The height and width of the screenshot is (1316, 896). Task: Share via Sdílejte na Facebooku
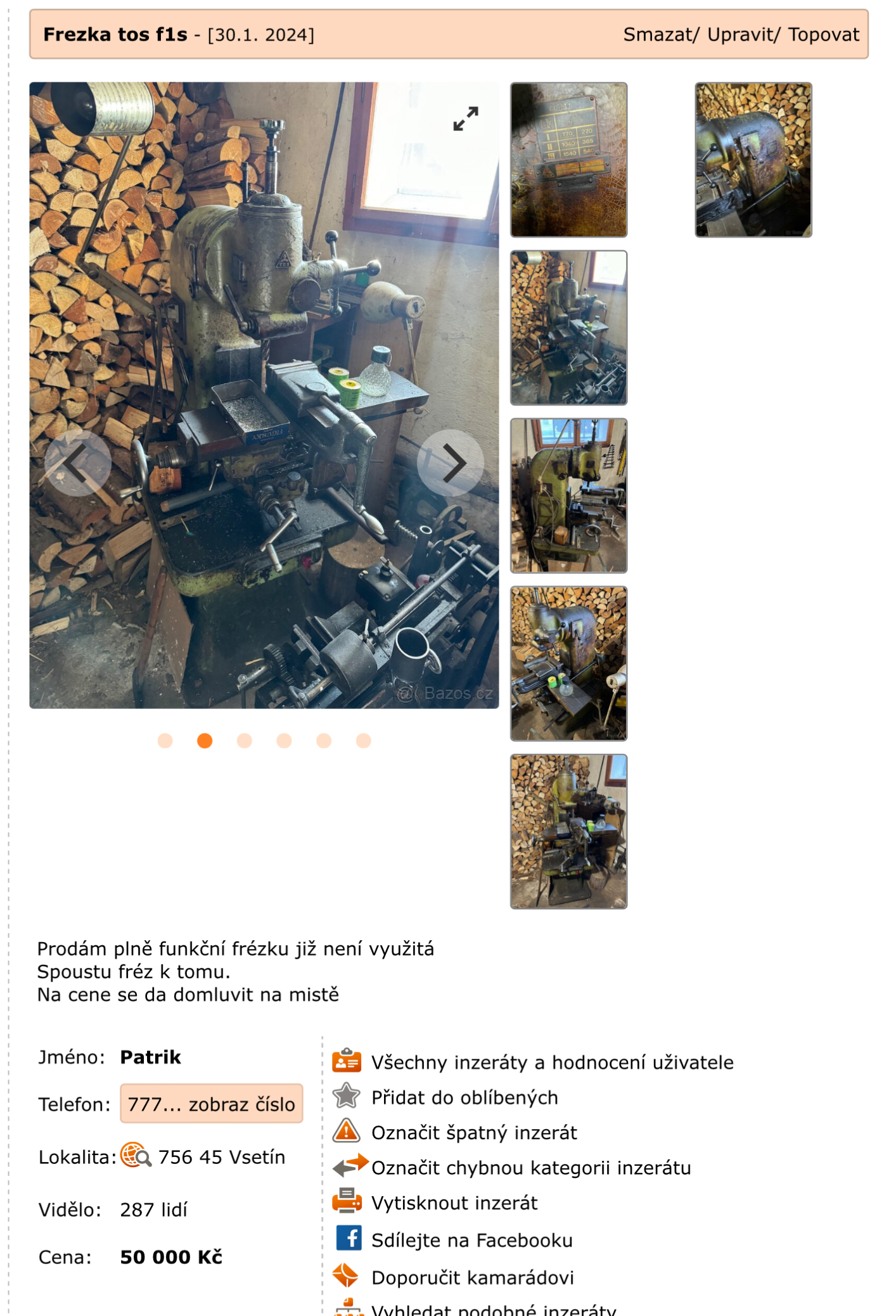point(471,1240)
